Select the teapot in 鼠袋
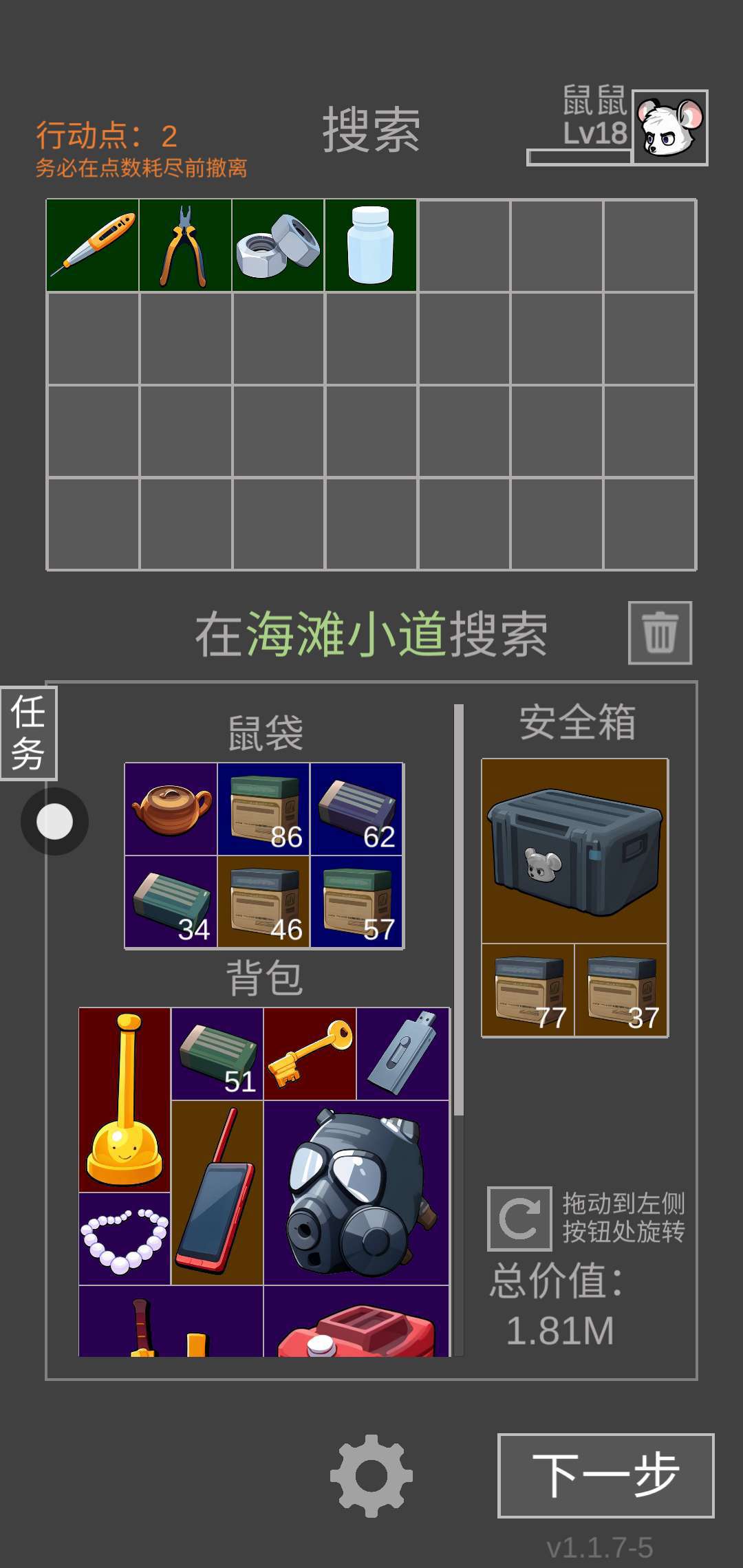 [171, 809]
